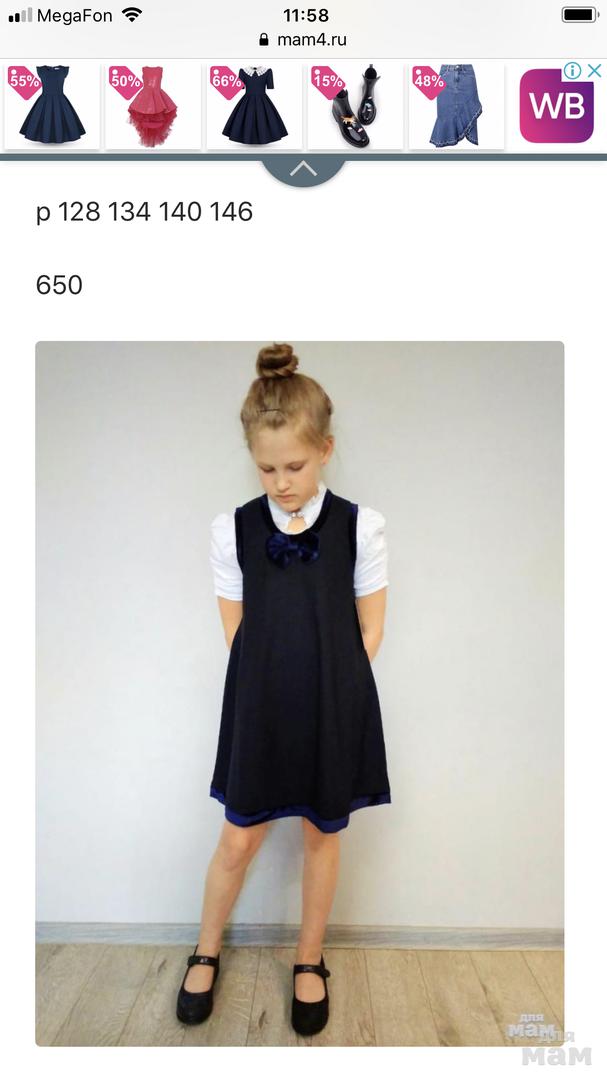Screen dimensions: 607x1080
Task: Open the 55% off navy dress ad
Action: point(52,107)
